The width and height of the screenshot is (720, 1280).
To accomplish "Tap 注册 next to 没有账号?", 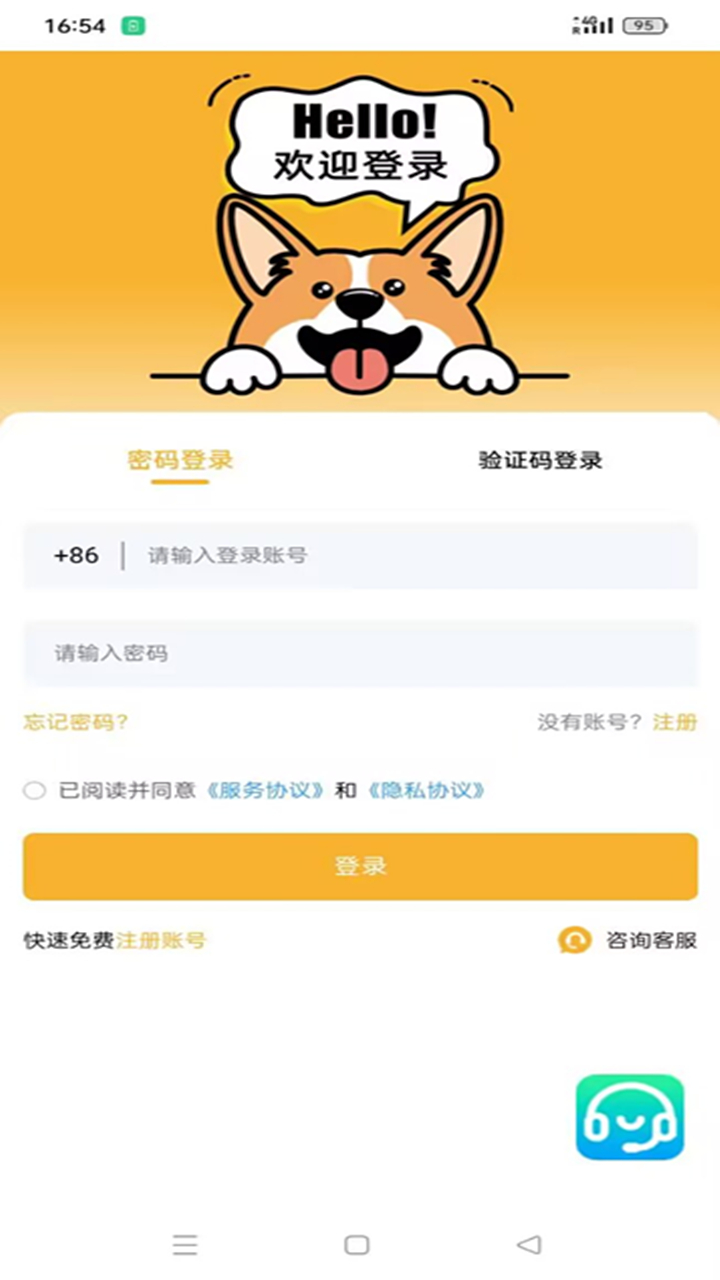I will (x=675, y=722).
